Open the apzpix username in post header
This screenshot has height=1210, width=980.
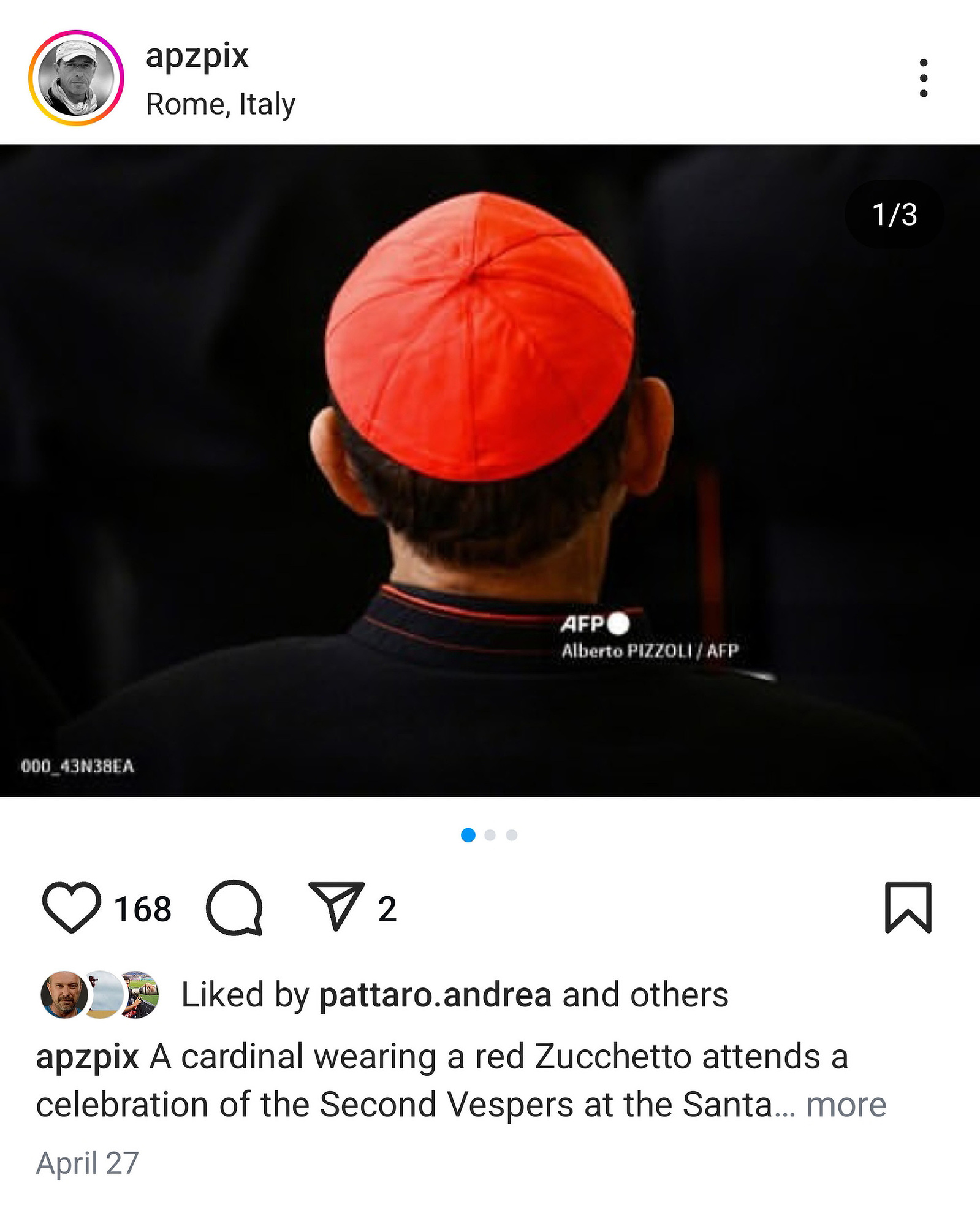pyautogui.click(x=197, y=57)
